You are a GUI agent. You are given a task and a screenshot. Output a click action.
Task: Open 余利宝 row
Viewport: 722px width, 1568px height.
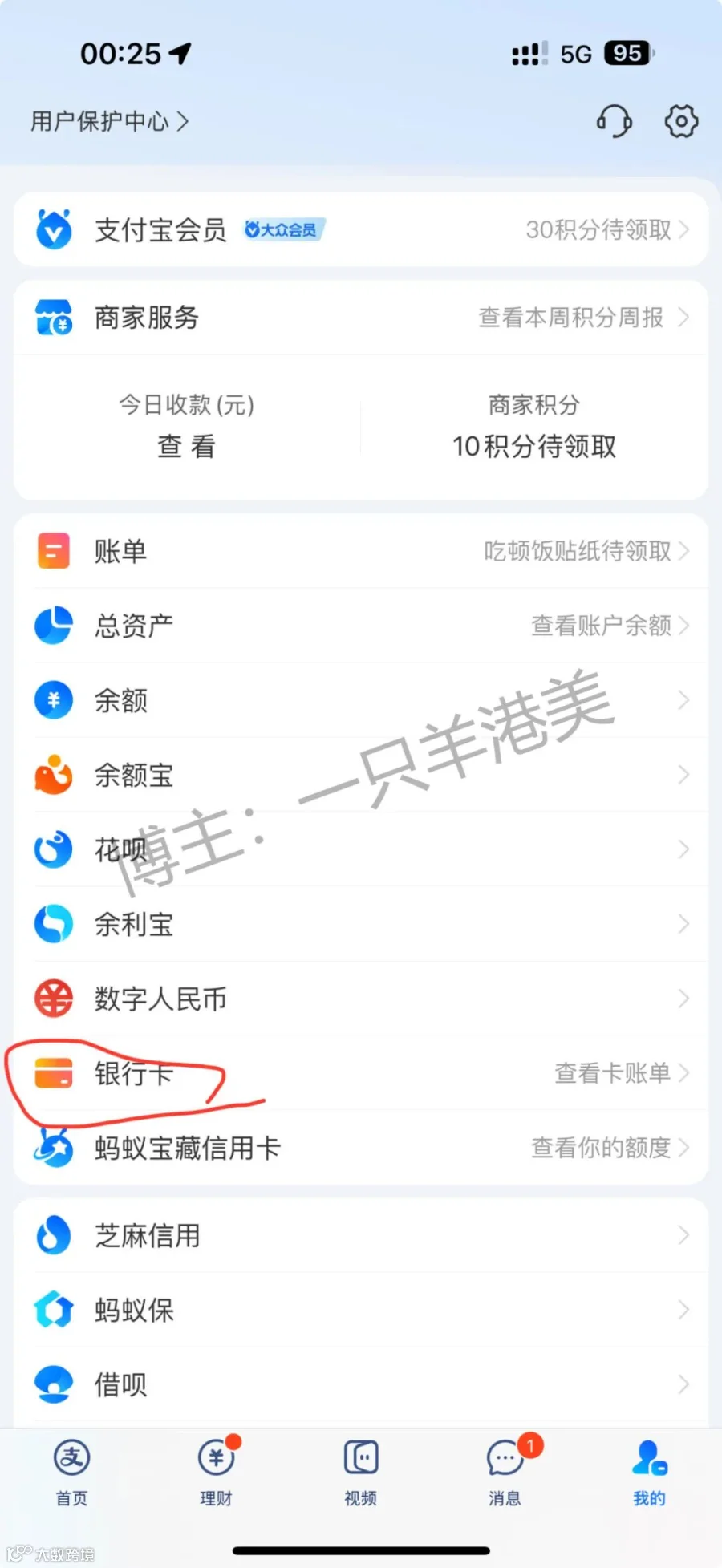tap(361, 924)
